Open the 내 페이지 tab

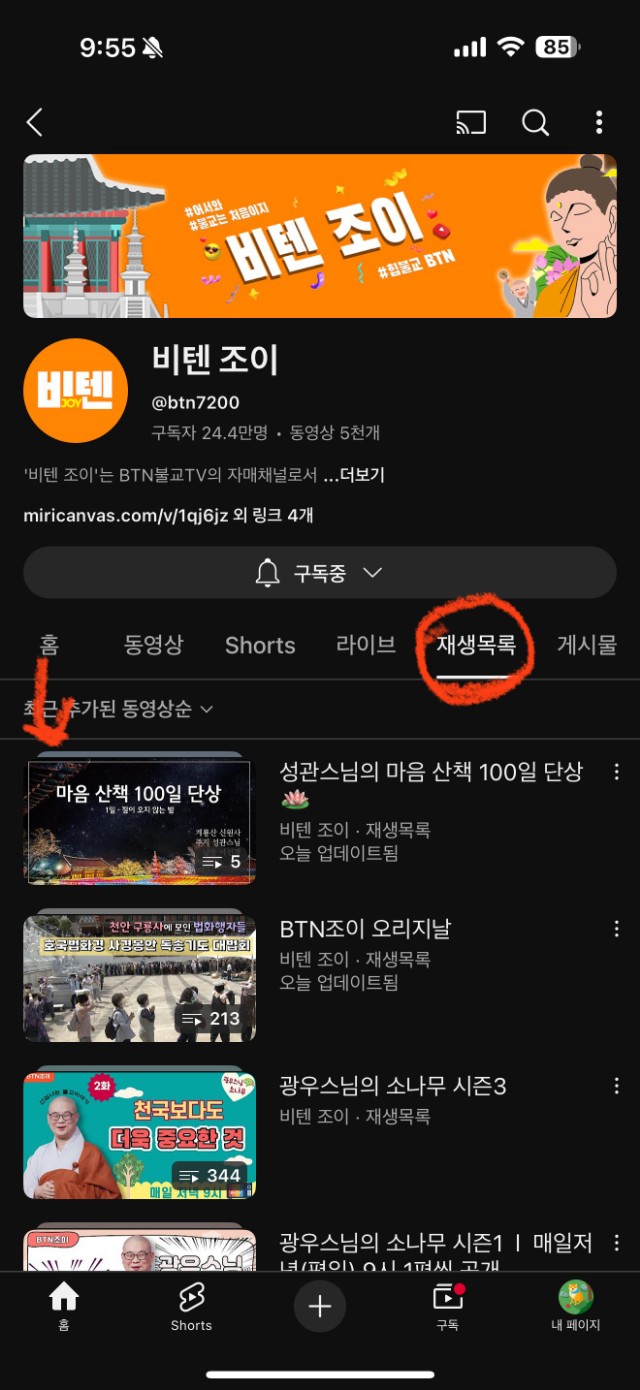(x=575, y=1306)
